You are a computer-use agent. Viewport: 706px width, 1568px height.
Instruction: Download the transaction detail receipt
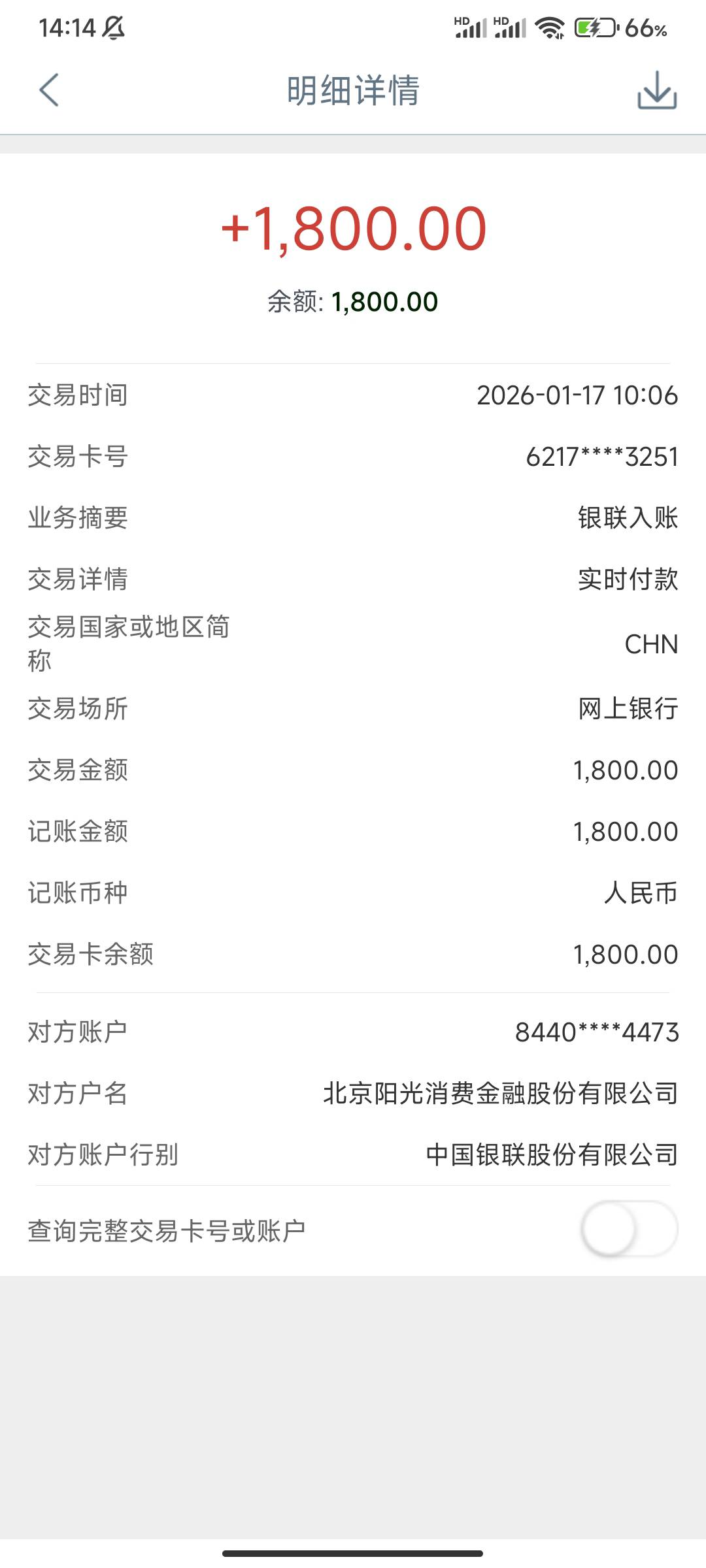click(x=657, y=90)
